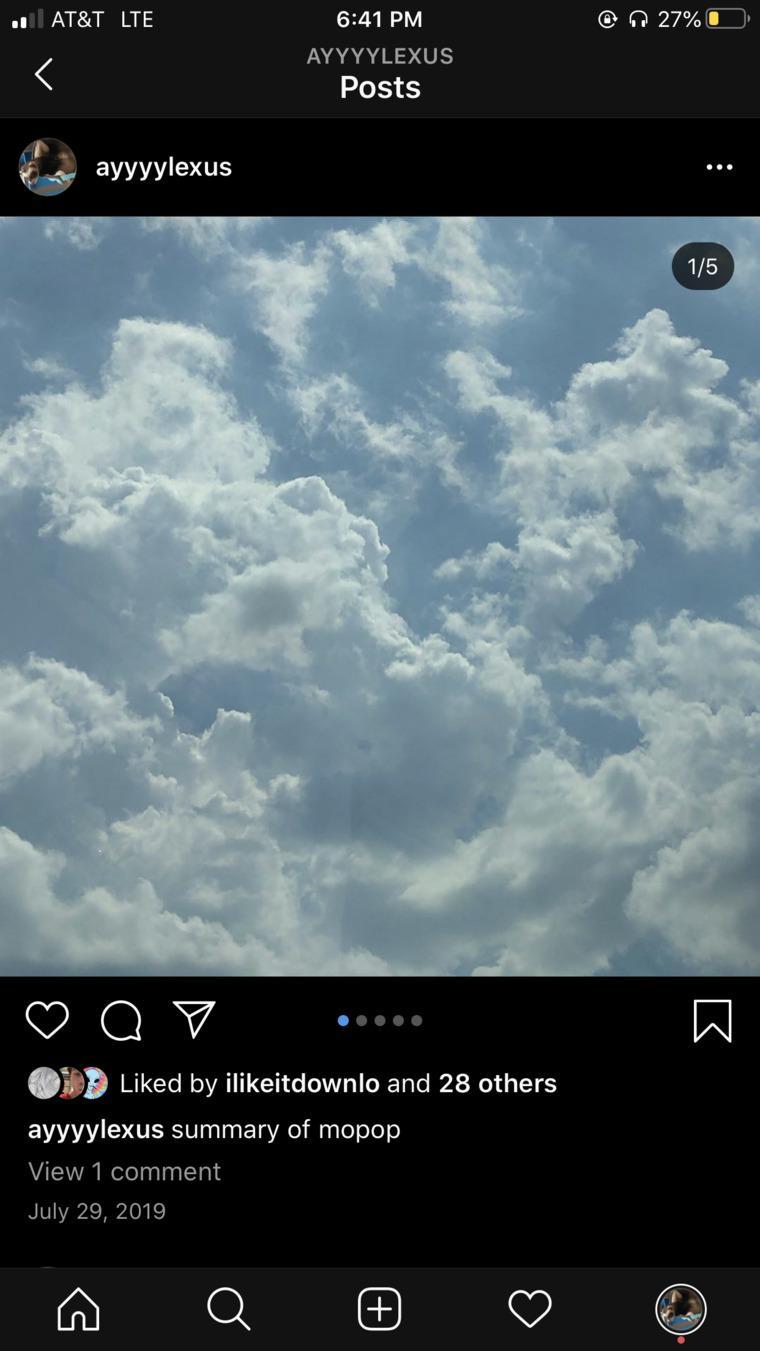Save the post using the bookmark icon
Viewport: 760px width, 1351px height.
pyautogui.click(x=712, y=1020)
